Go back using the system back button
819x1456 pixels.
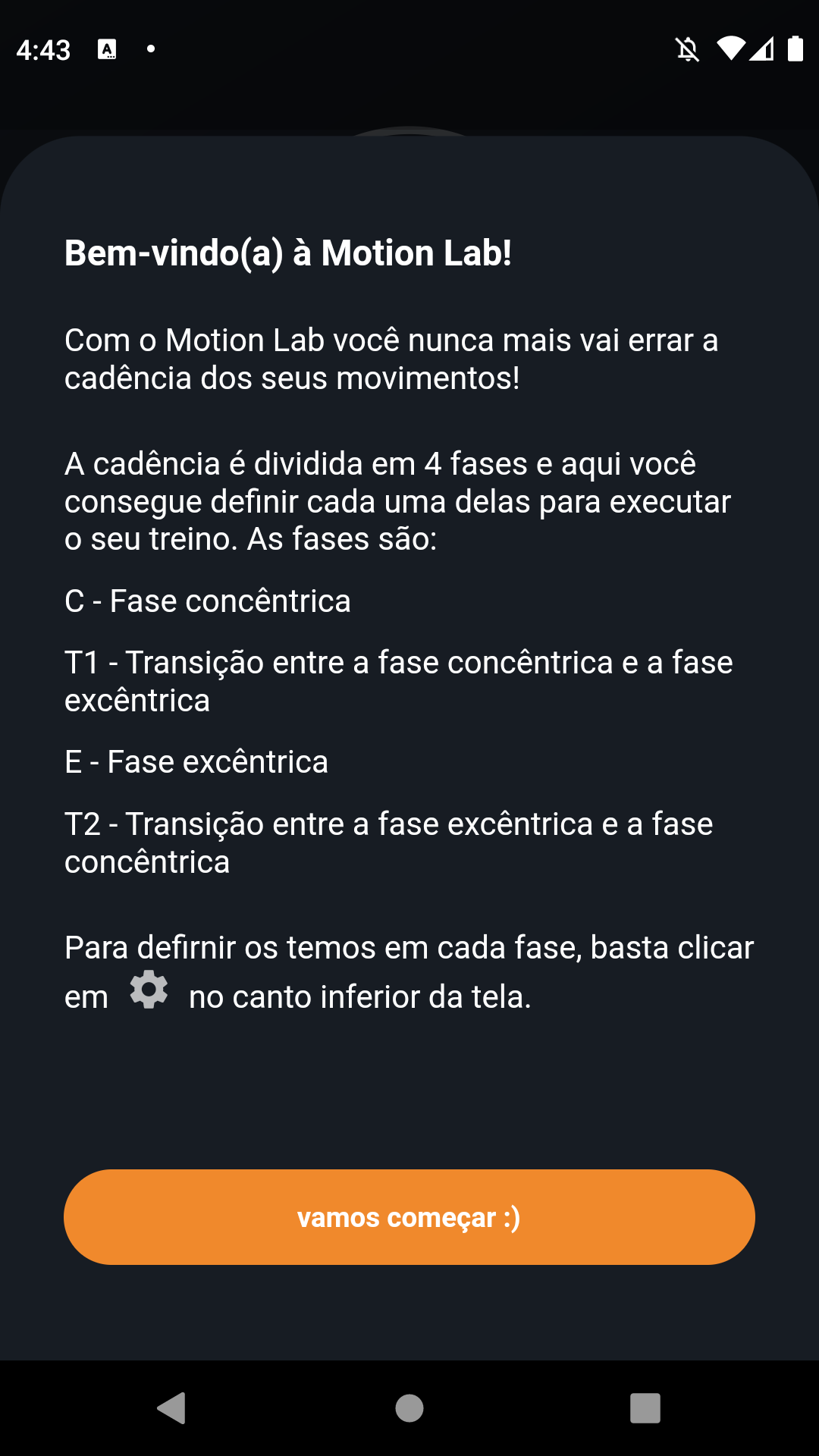tap(172, 1408)
